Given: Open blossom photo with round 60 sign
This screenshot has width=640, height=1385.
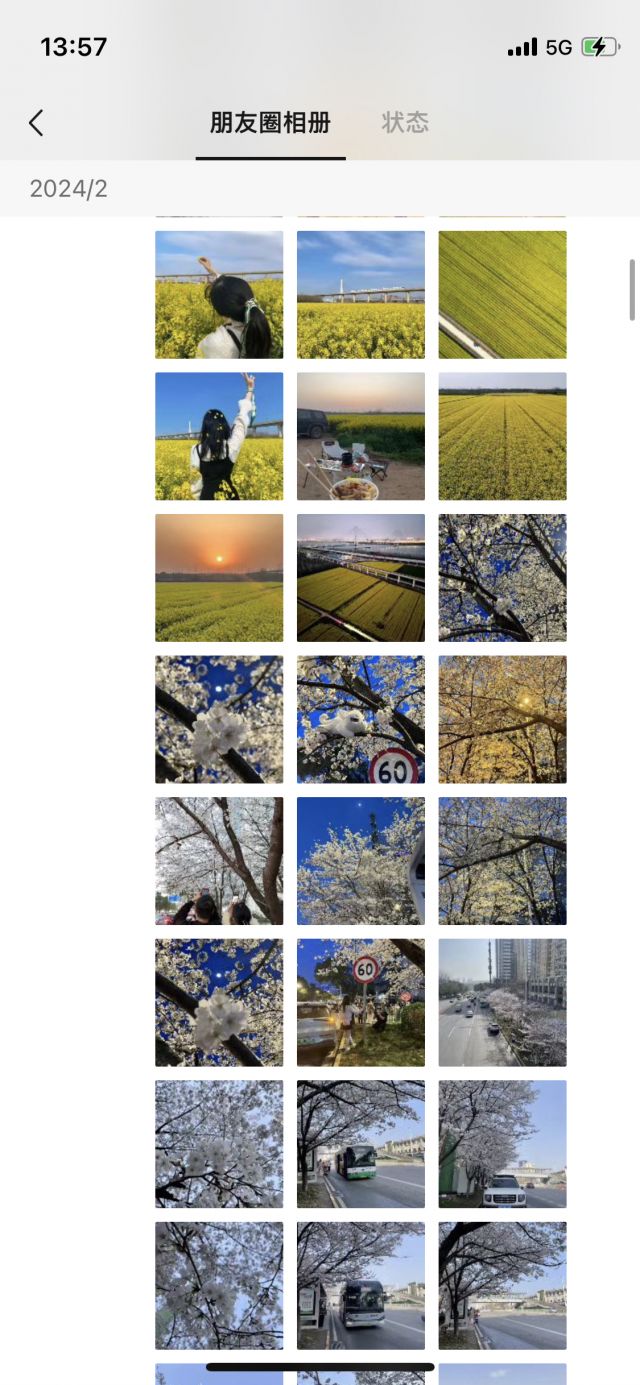Looking at the screenshot, I should (x=360, y=719).
